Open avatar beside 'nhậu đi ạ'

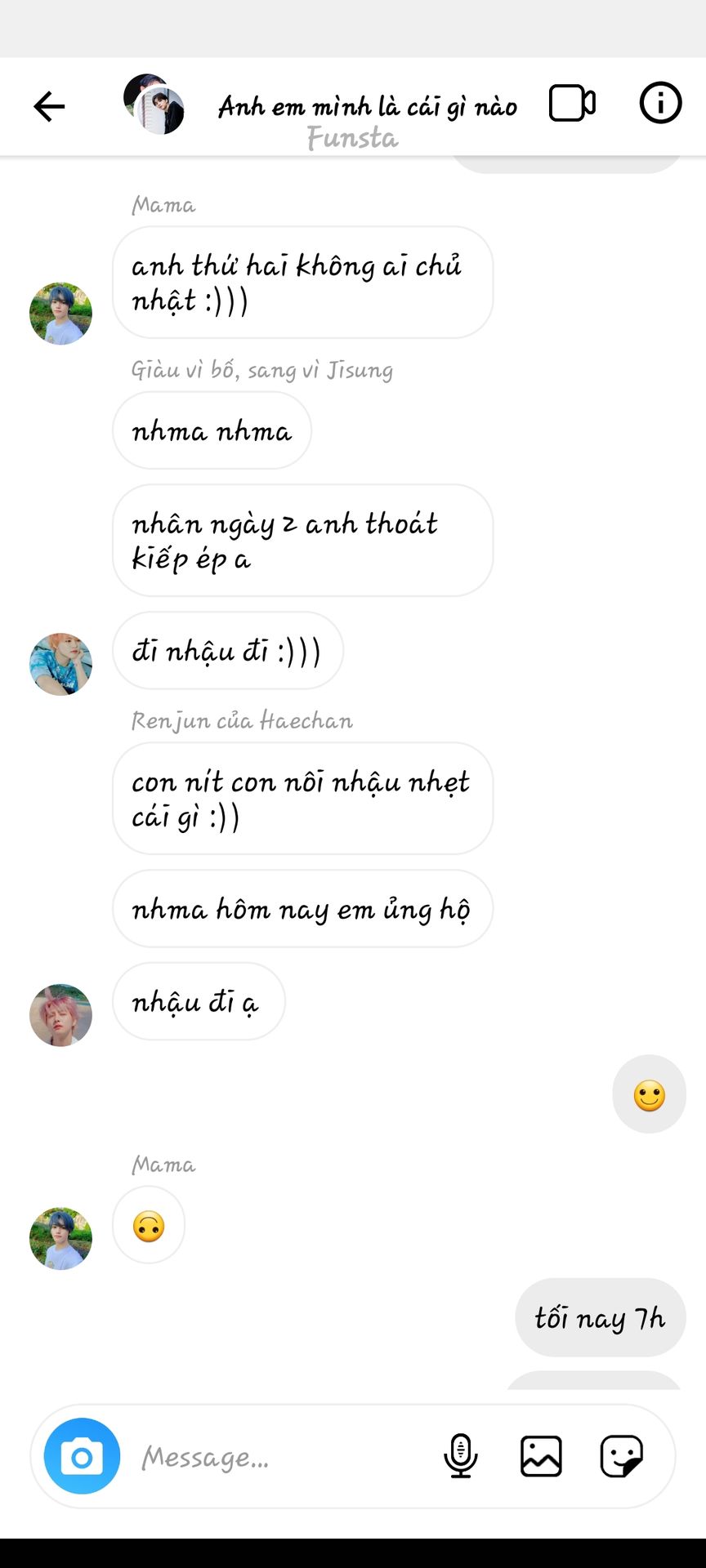pos(60,1015)
